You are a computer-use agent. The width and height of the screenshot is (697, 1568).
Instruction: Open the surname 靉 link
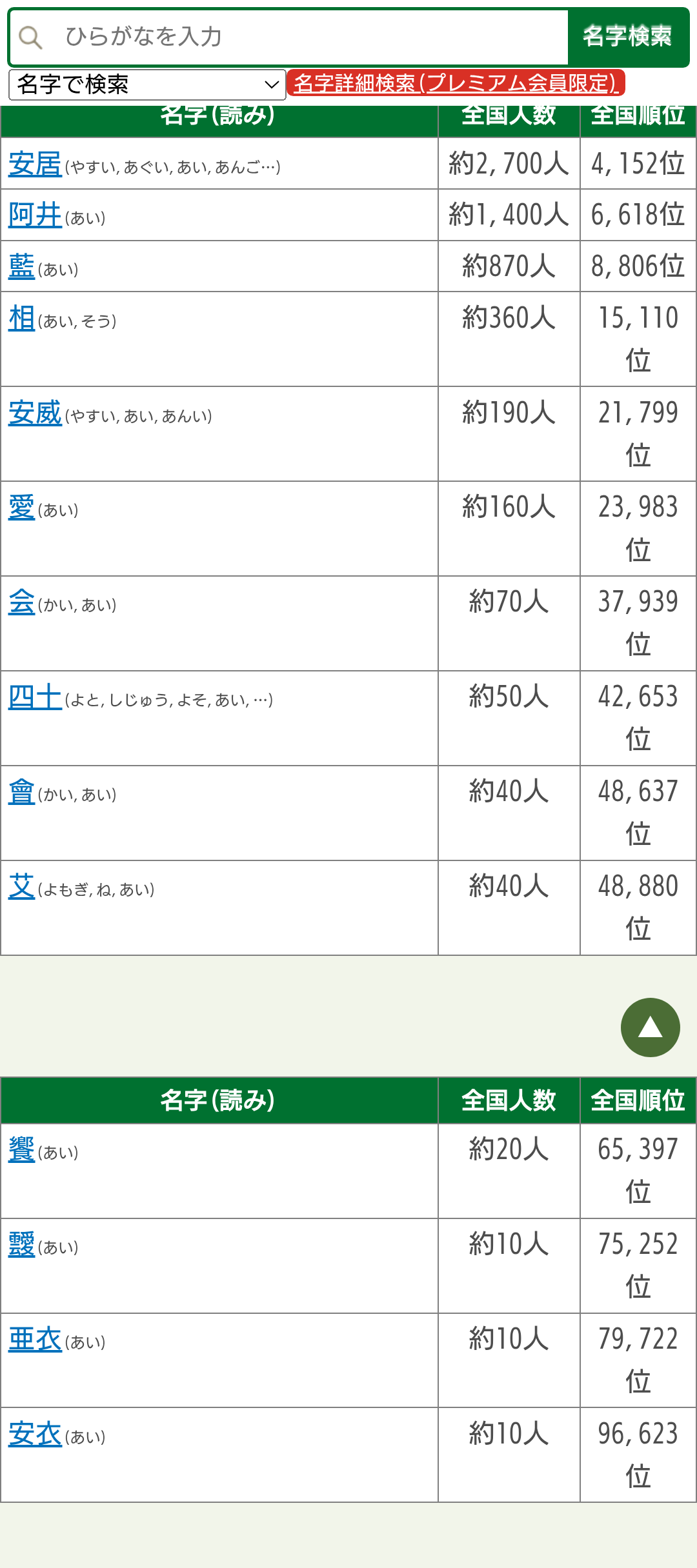[21, 1245]
